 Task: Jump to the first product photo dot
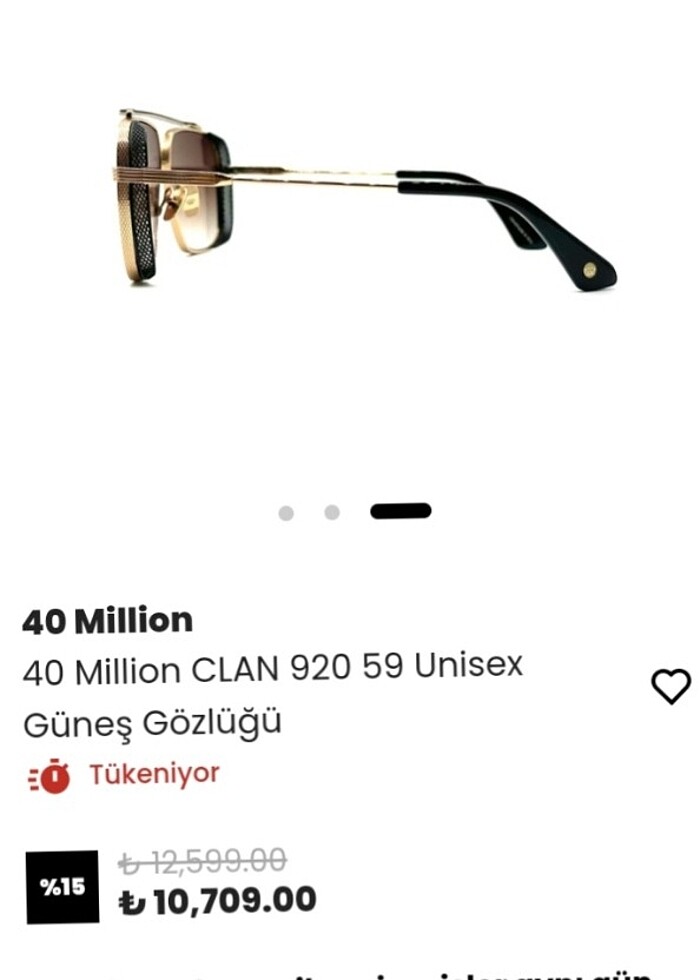[x=286, y=513]
